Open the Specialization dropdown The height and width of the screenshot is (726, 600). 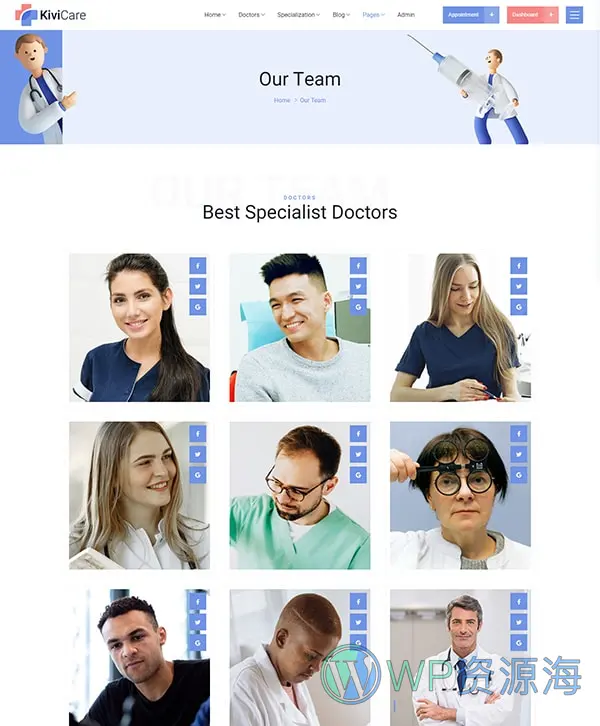pos(298,15)
